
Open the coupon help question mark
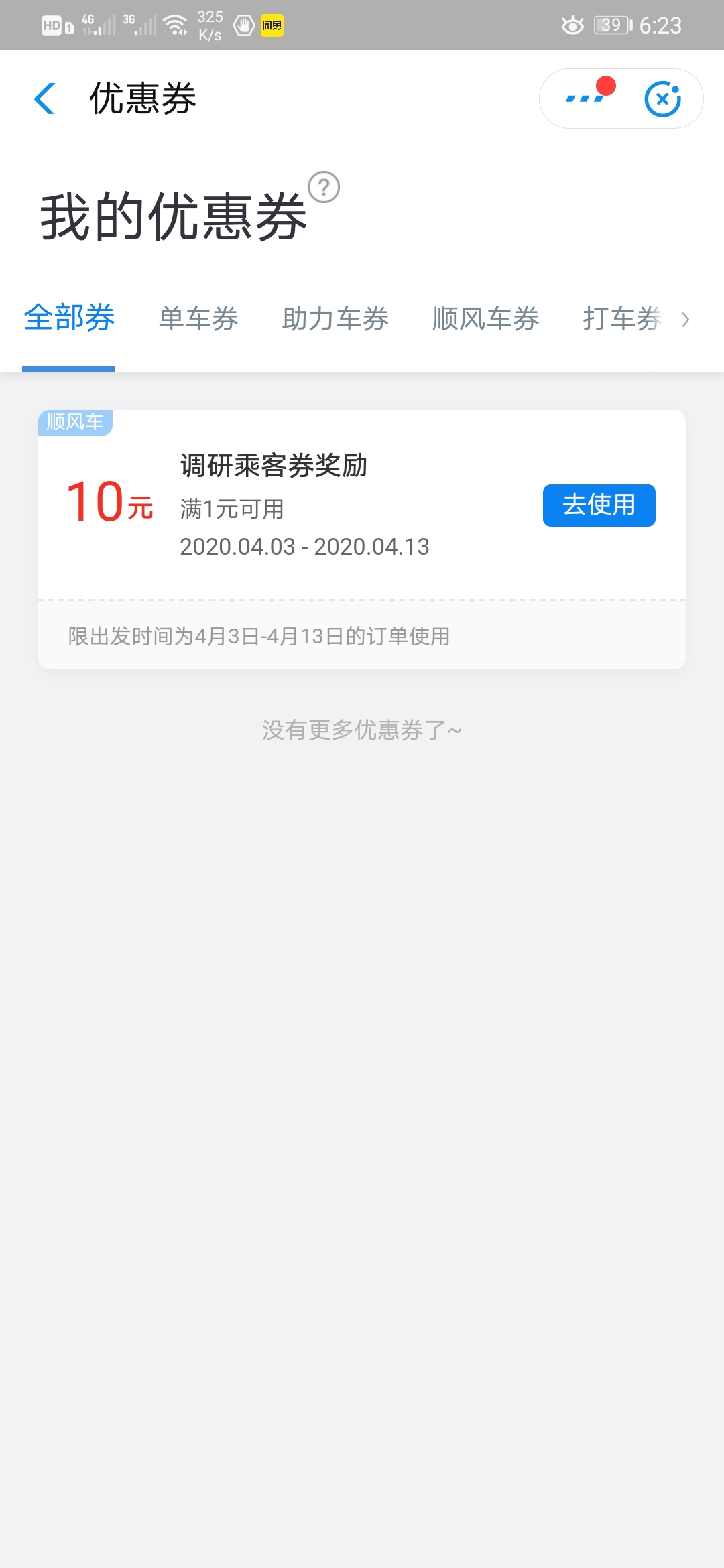coord(324,188)
